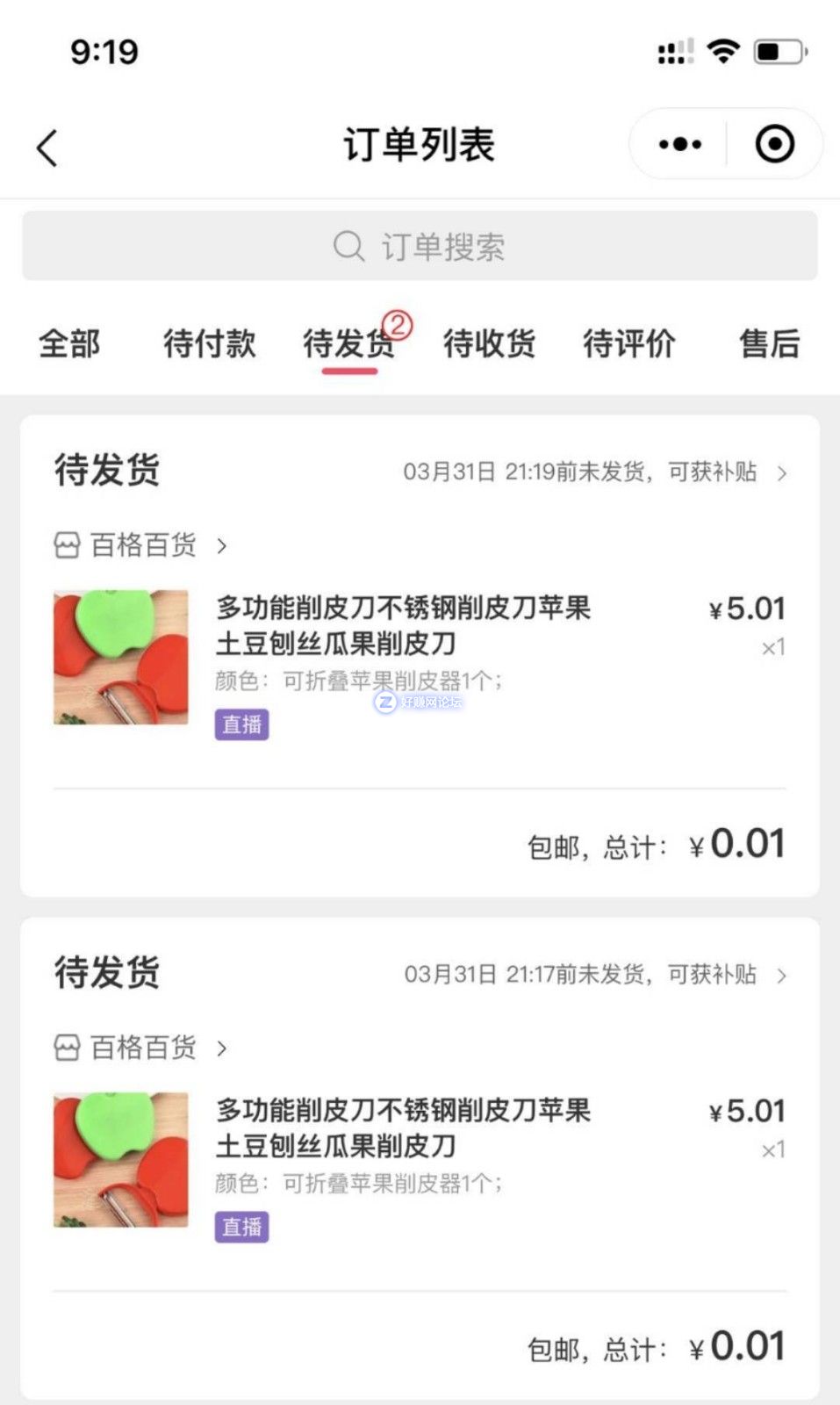Viewport: 840px width, 1405px height.
Task: Switch to the 待收货 tab
Action: pyautogui.click(x=489, y=343)
